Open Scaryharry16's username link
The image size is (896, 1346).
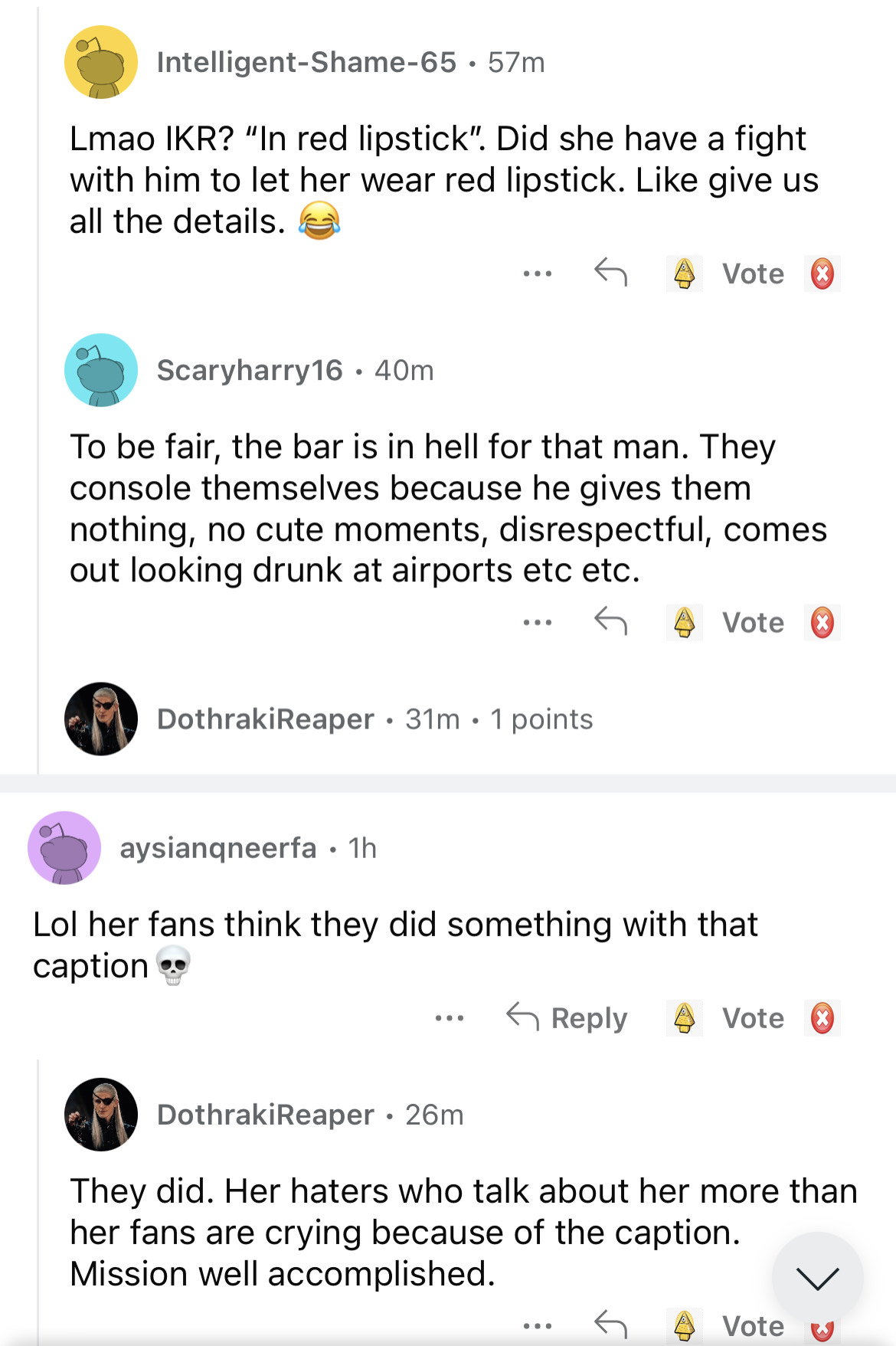250,370
